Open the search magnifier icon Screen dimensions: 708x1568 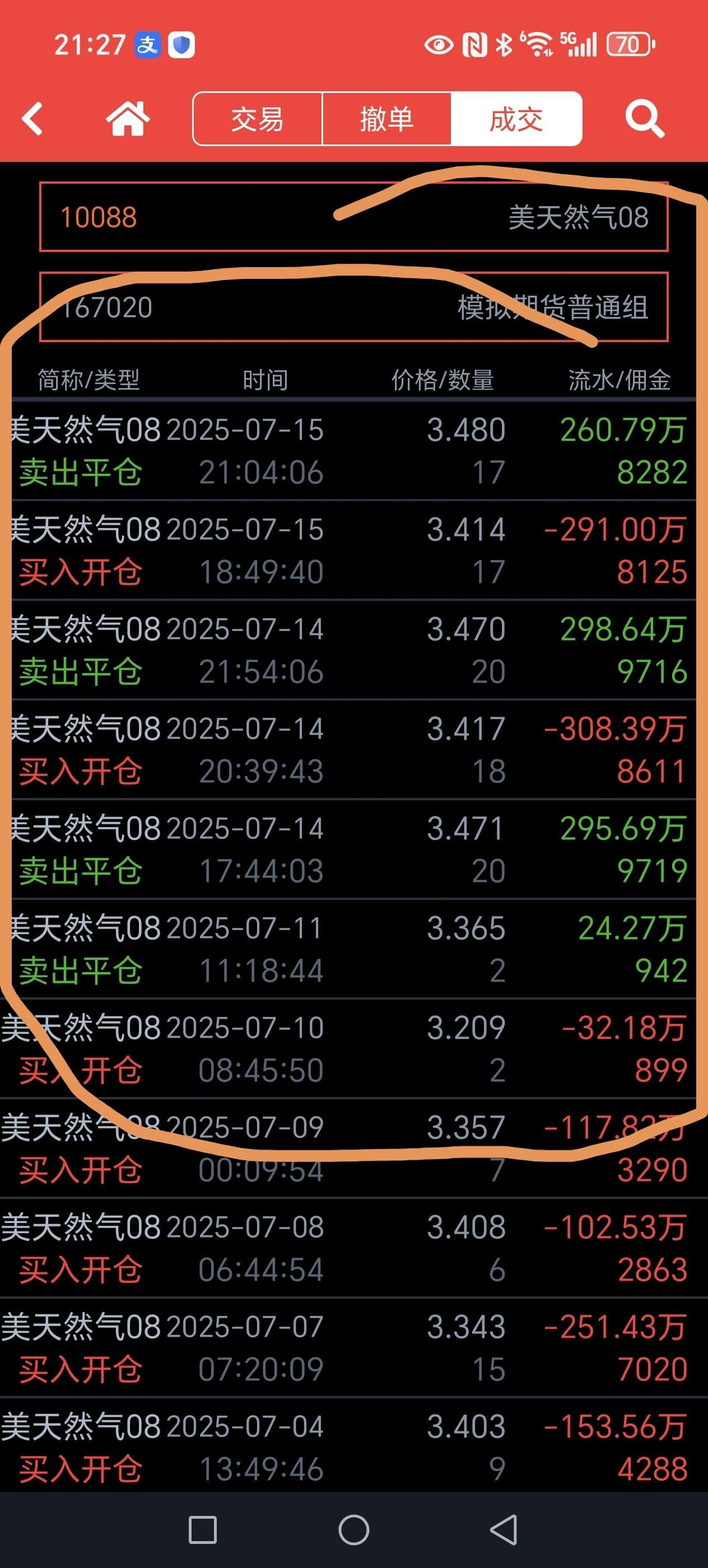(645, 119)
